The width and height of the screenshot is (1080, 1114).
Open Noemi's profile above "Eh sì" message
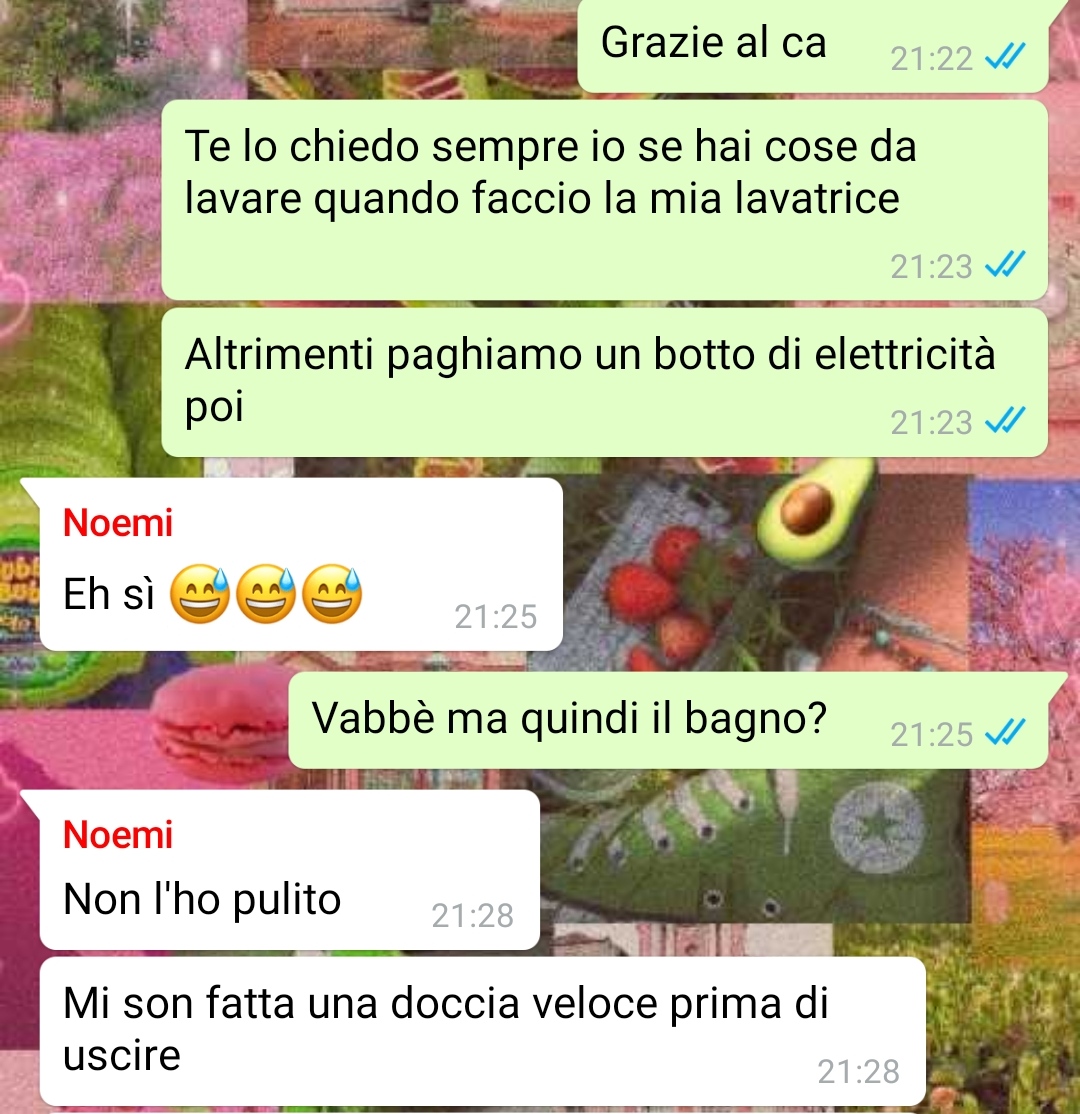tap(118, 523)
